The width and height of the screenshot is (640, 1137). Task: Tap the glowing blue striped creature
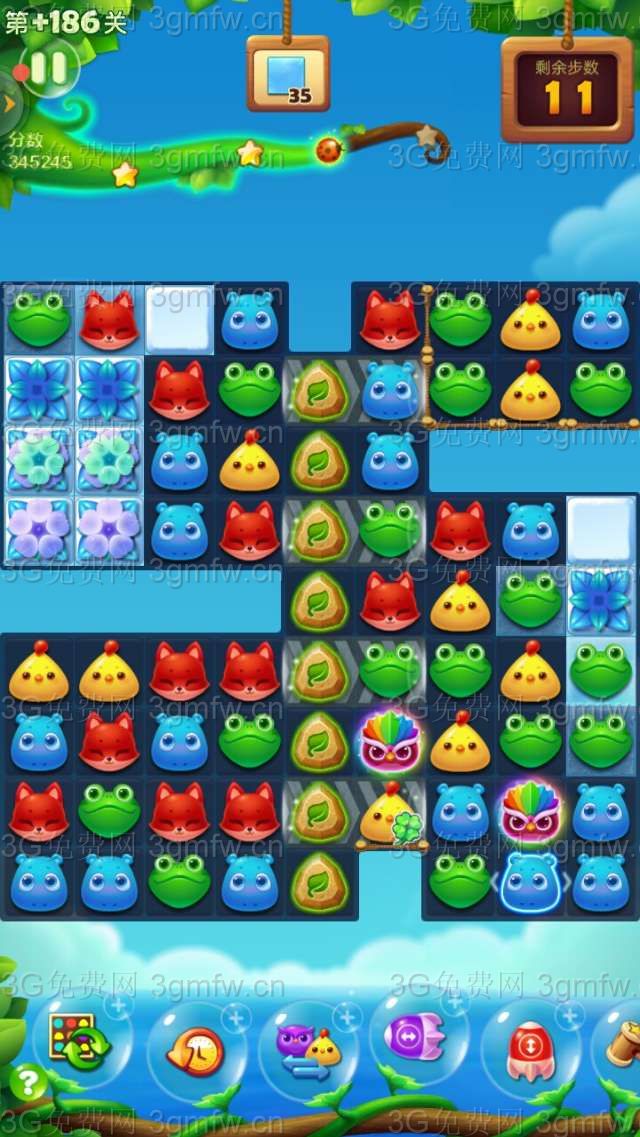[x=530, y=881]
